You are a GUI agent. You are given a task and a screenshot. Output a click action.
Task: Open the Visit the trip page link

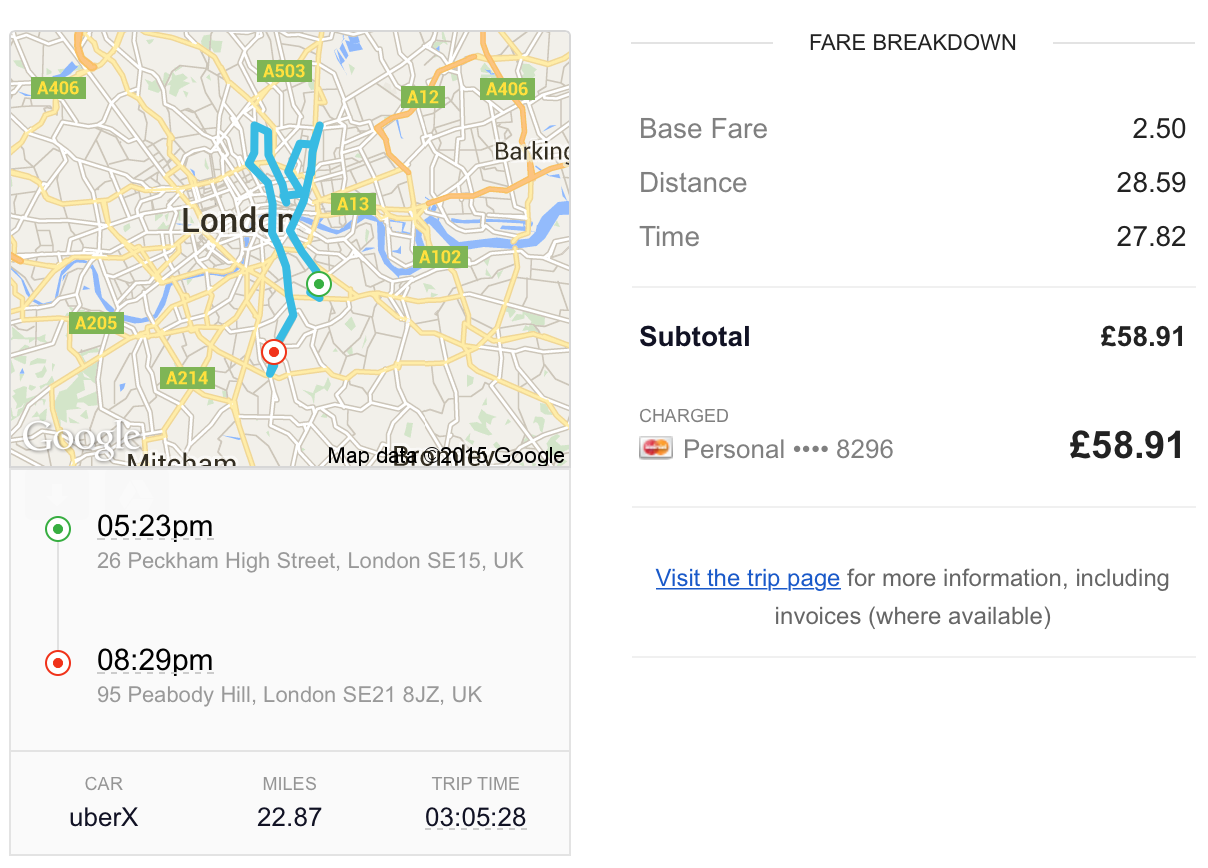[747, 578]
